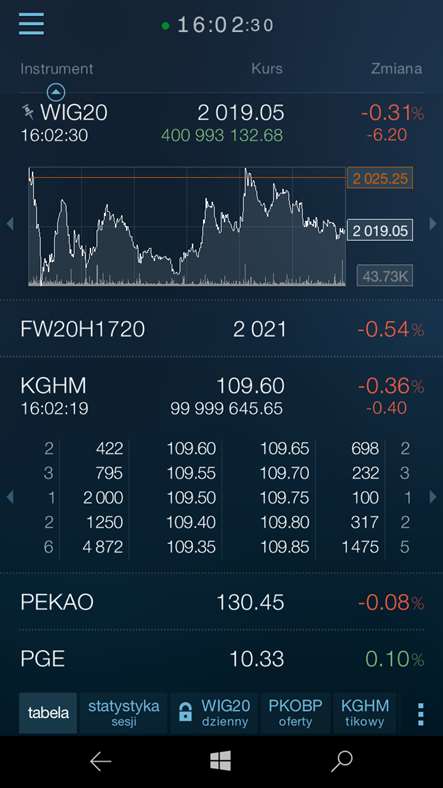Show next WIG20 chart with right arrow
Screen dimensions: 443x788
[433, 224]
